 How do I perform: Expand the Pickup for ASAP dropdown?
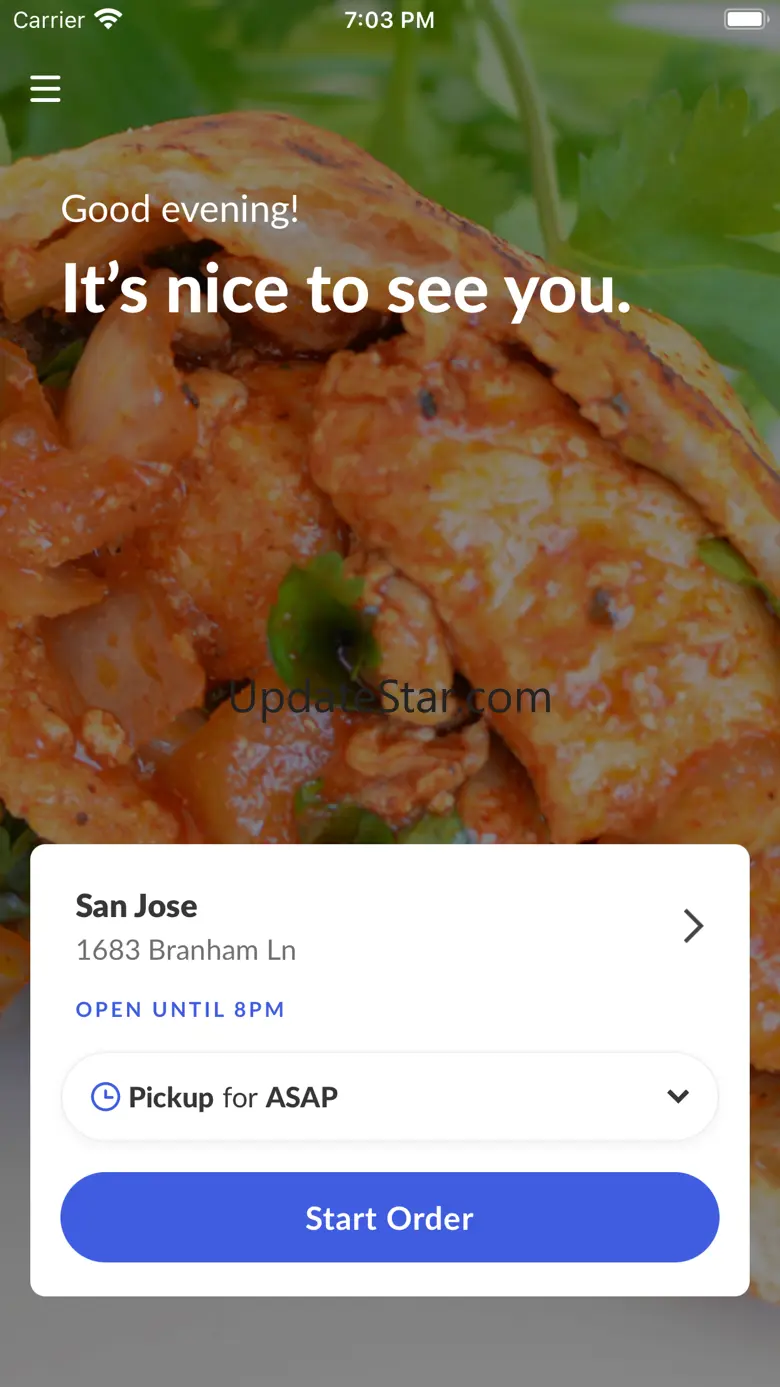[390, 1096]
